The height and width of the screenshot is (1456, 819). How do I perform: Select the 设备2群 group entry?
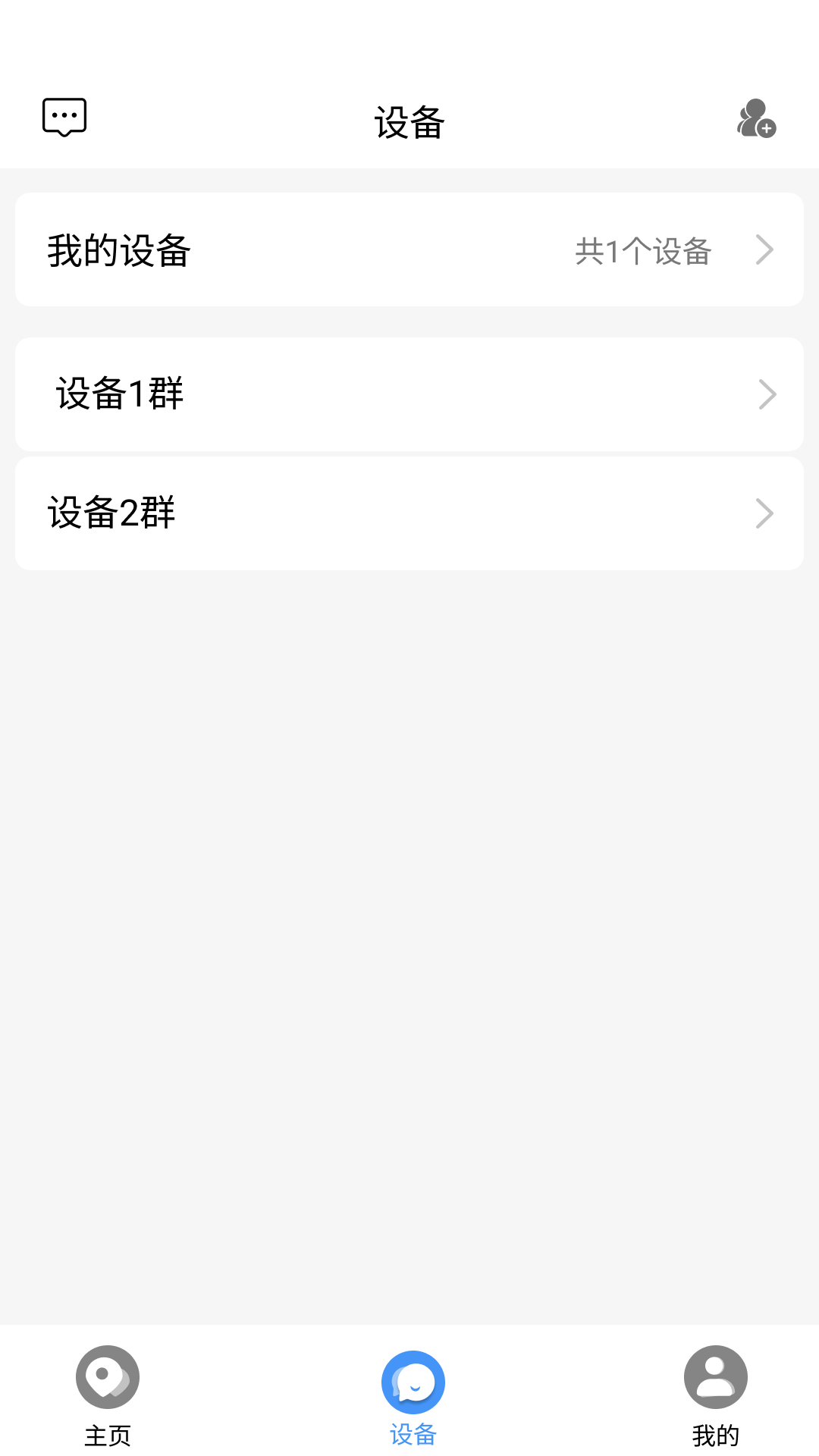point(409,513)
